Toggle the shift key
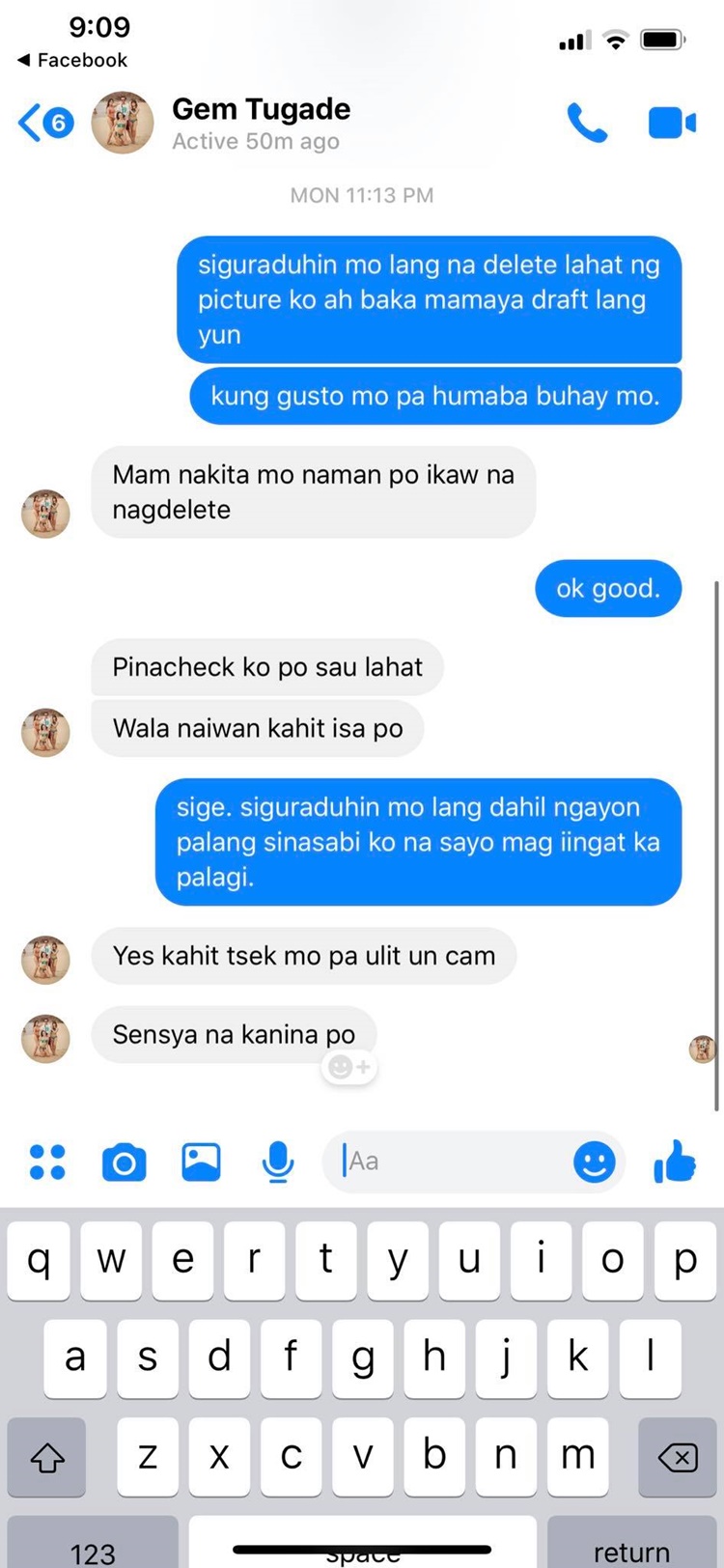Screen dimensions: 724x1568 47,1457
